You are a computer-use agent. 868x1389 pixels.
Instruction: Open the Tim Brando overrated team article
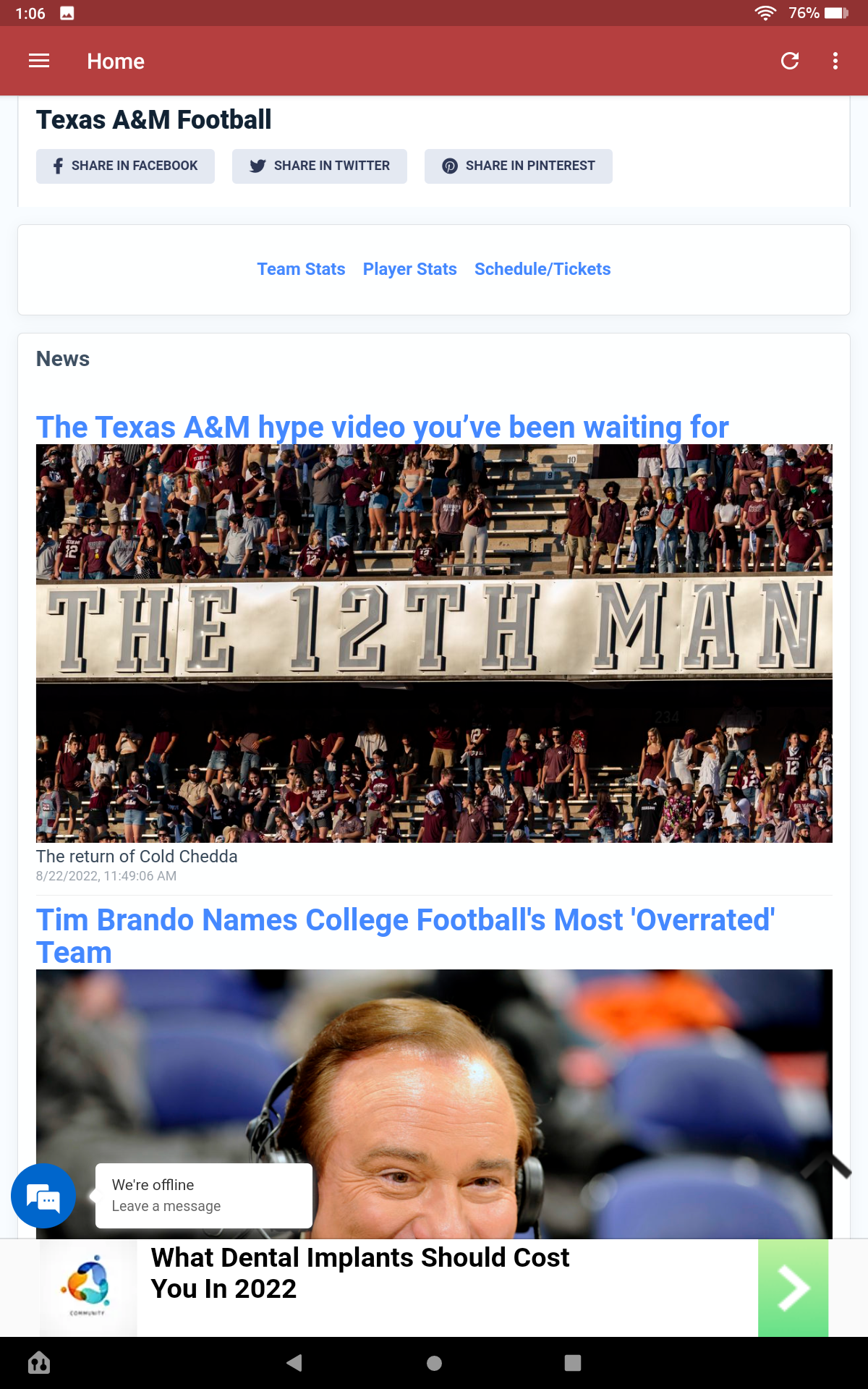click(406, 935)
